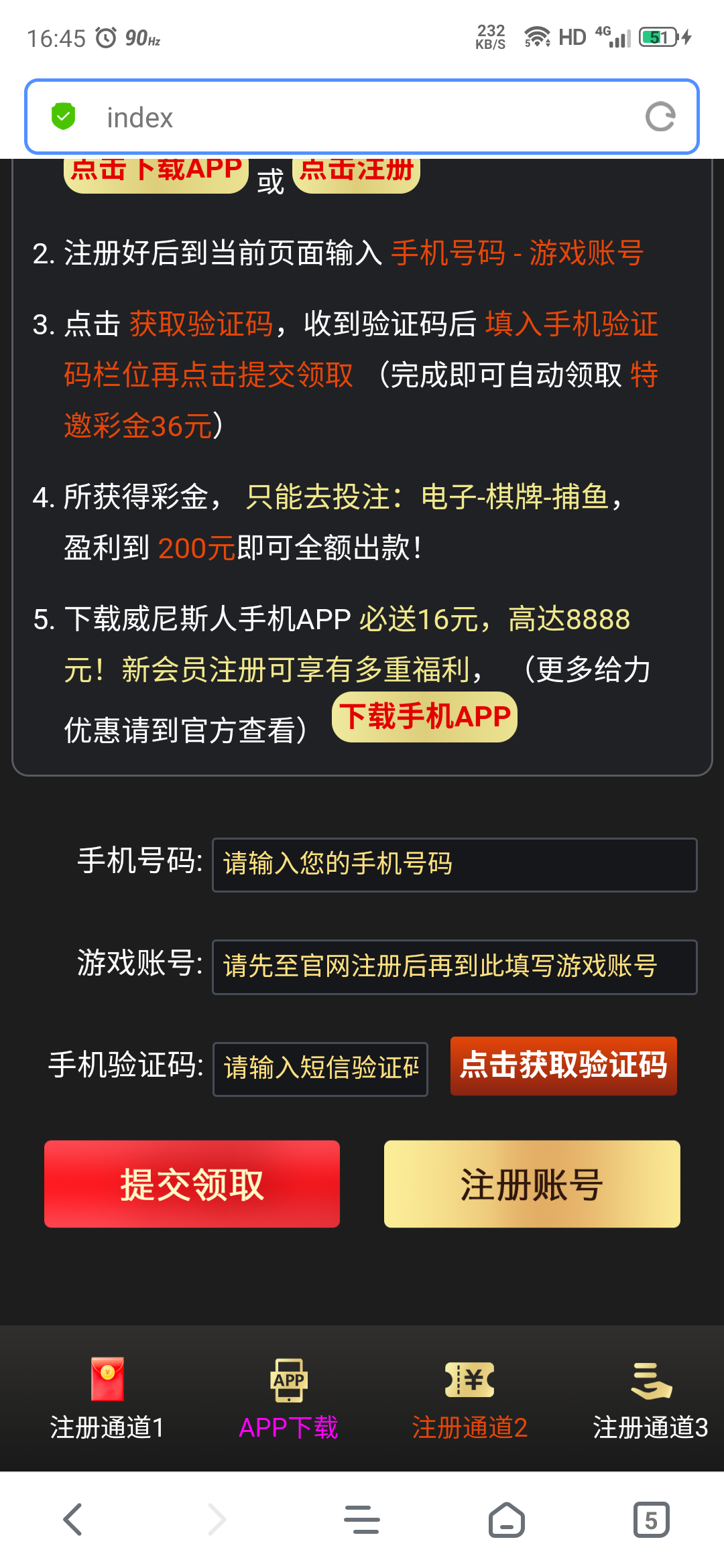
Task: Tap 点击获取验证码 to get SMS code
Action: 563,1065
